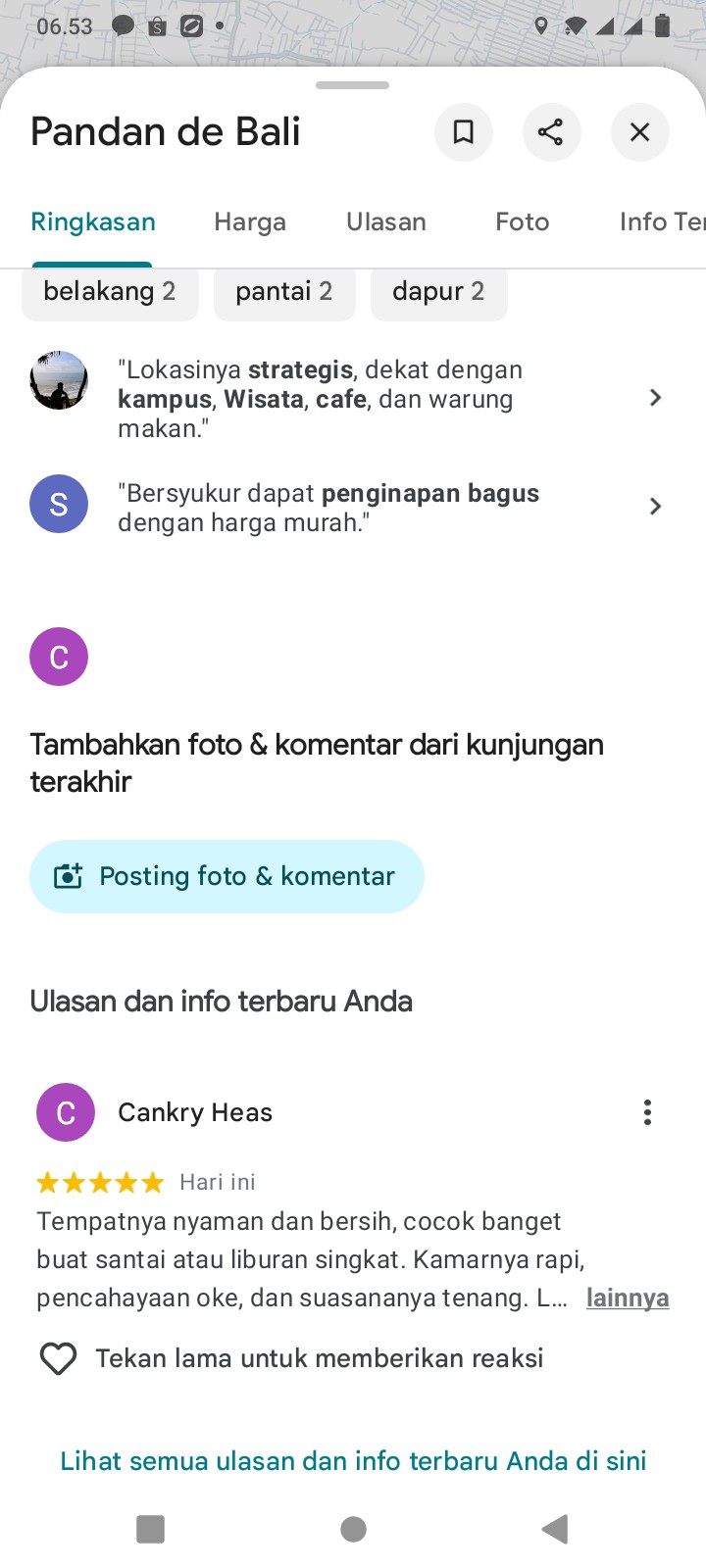Open the Info Terkait tab

661,222
